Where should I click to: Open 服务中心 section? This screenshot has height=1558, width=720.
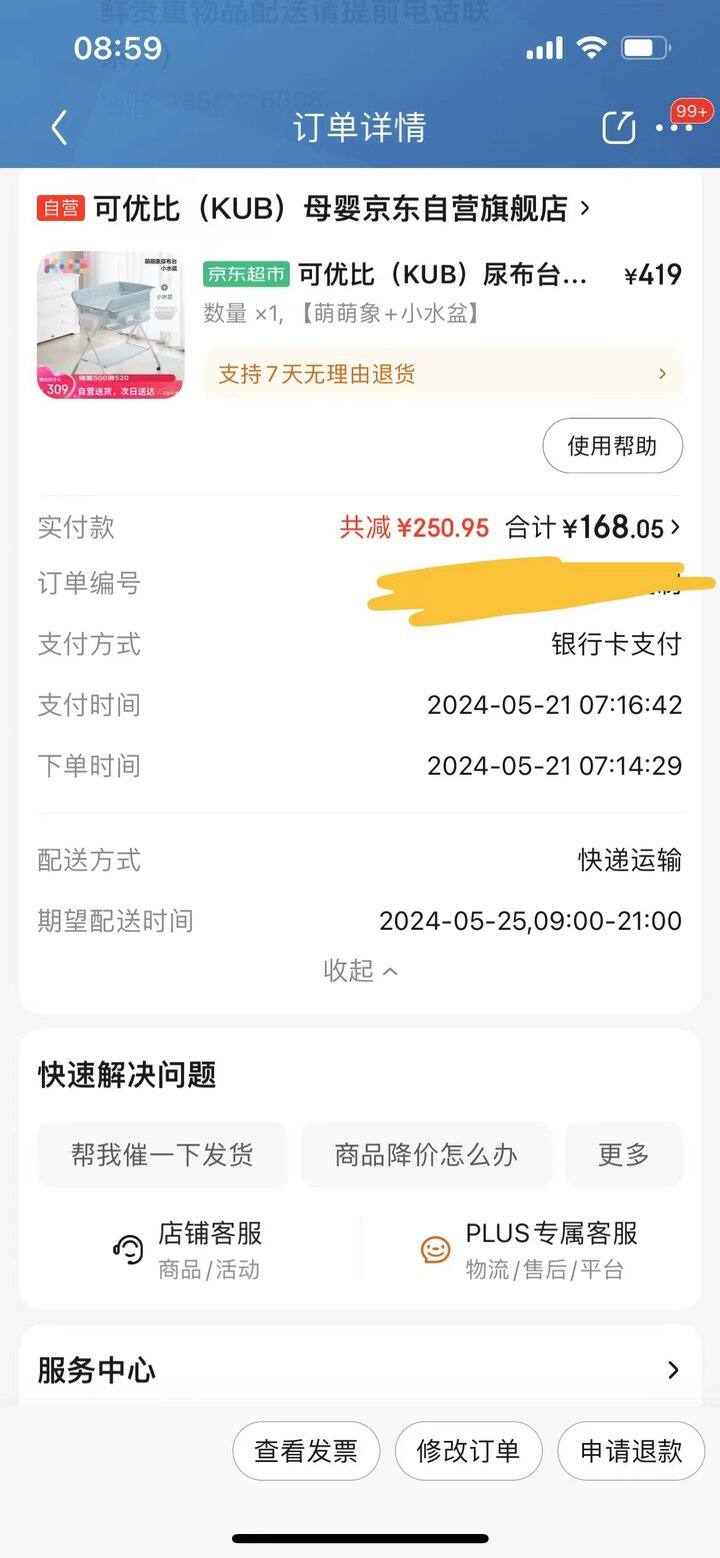click(x=360, y=1370)
